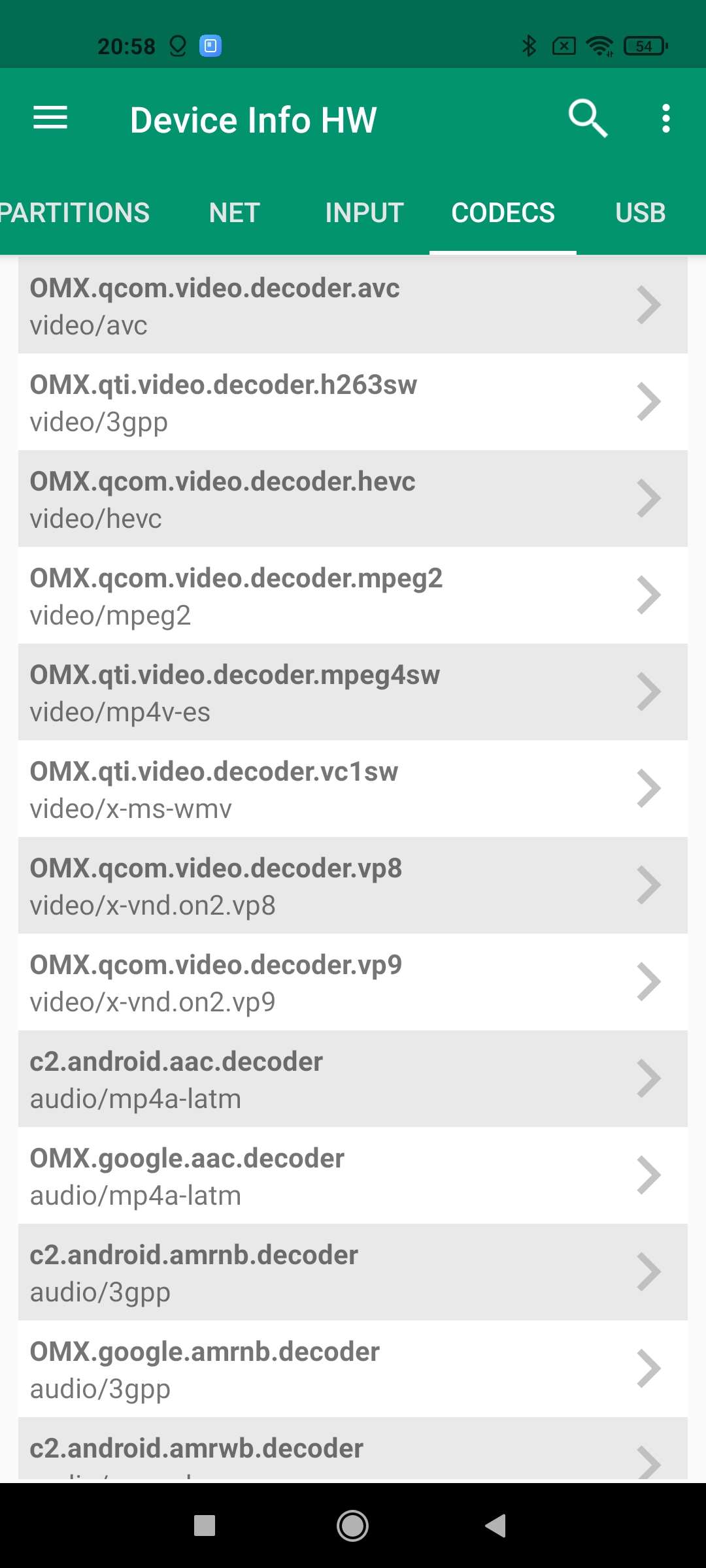View OMX.qcom.video.decoder.vp8 details

click(x=352, y=885)
